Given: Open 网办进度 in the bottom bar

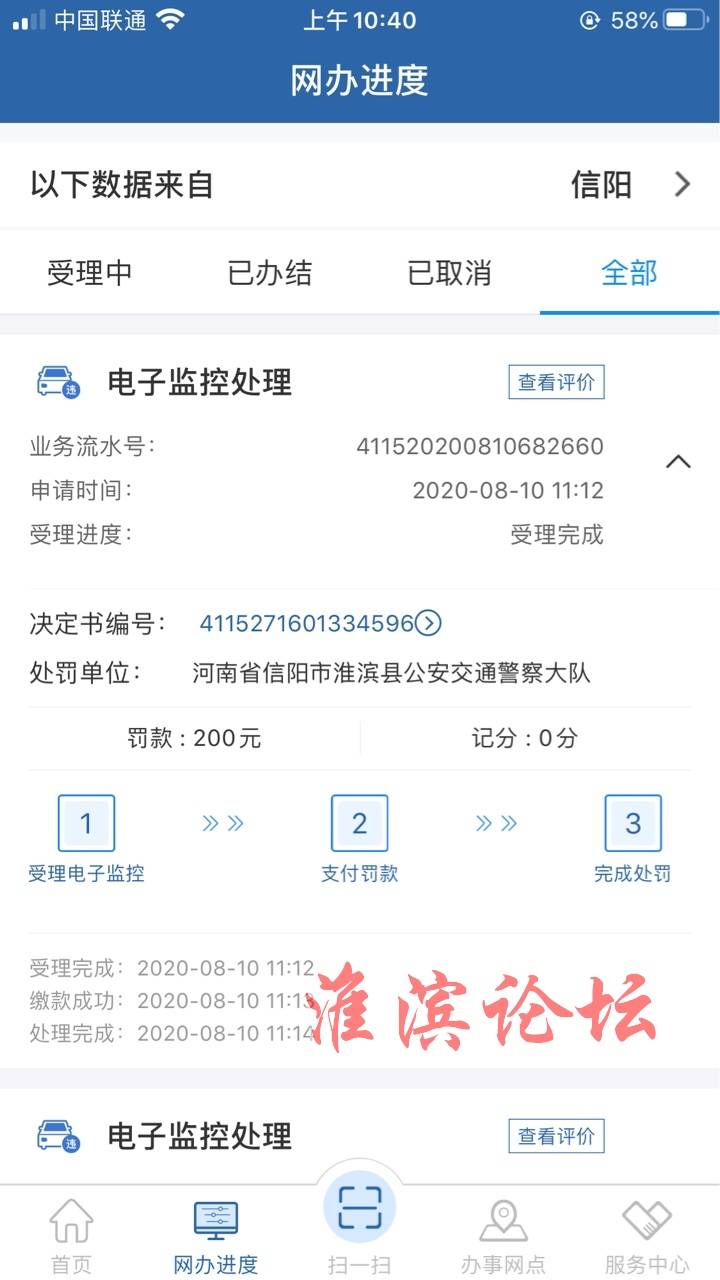Looking at the screenshot, I should [216, 1236].
